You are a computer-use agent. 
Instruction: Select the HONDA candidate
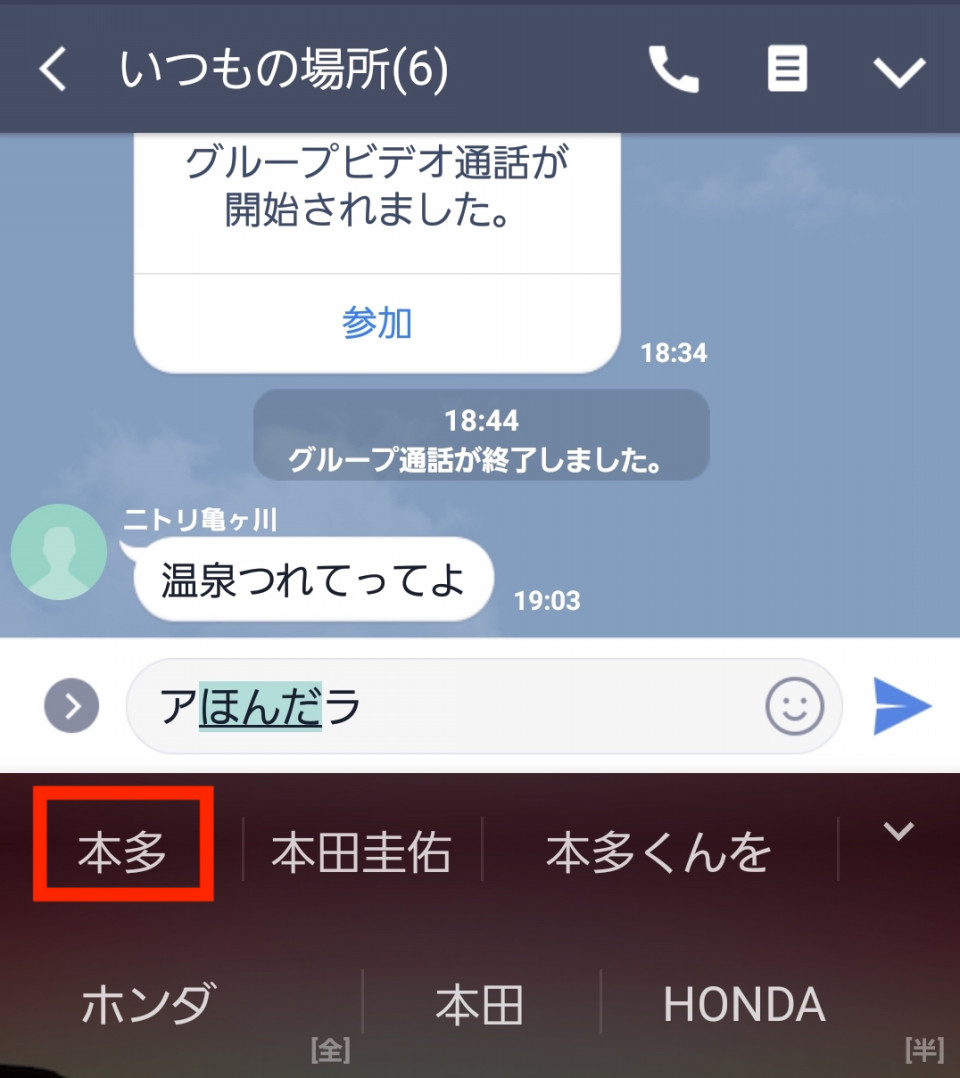[x=744, y=1004]
